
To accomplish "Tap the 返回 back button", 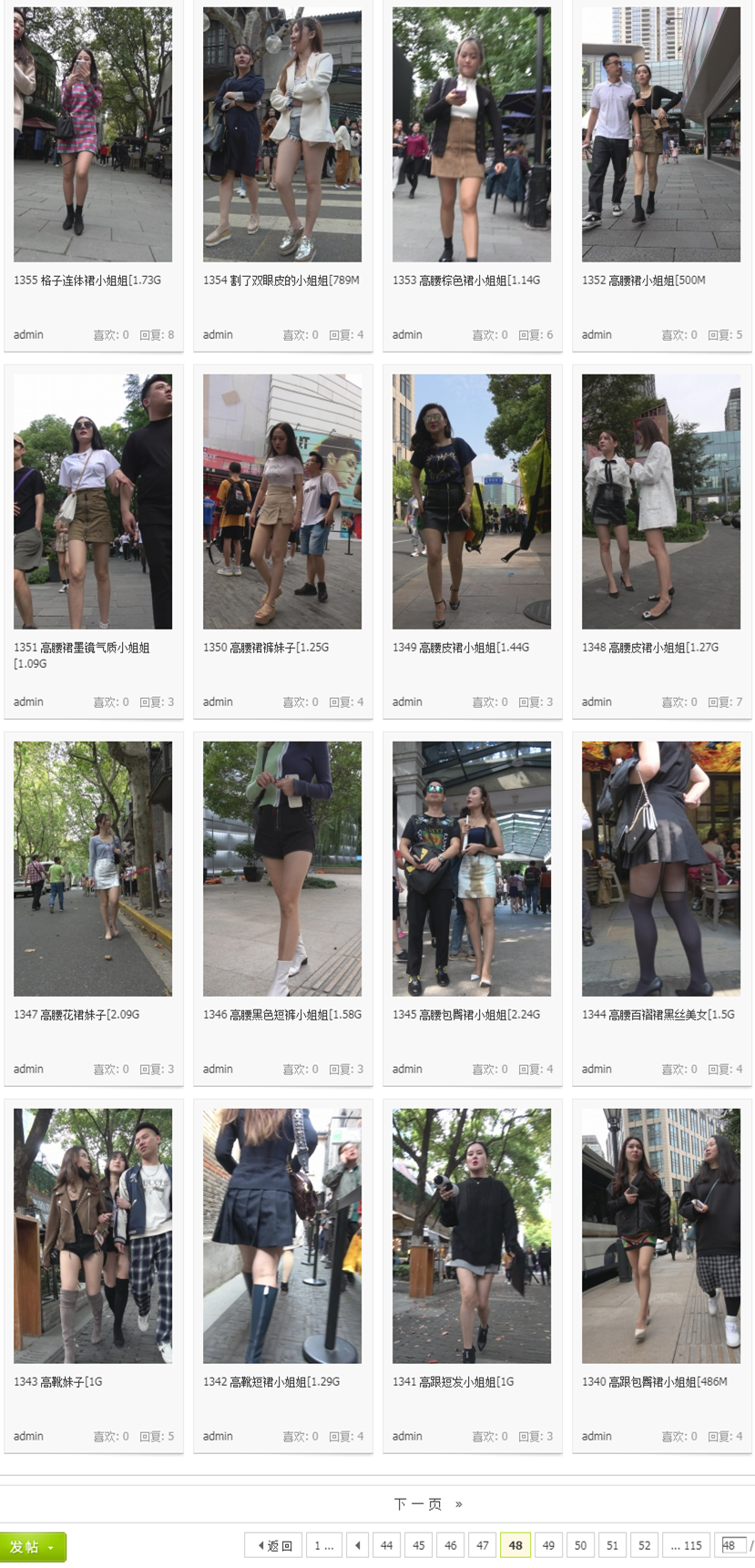I will coord(274,1545).
